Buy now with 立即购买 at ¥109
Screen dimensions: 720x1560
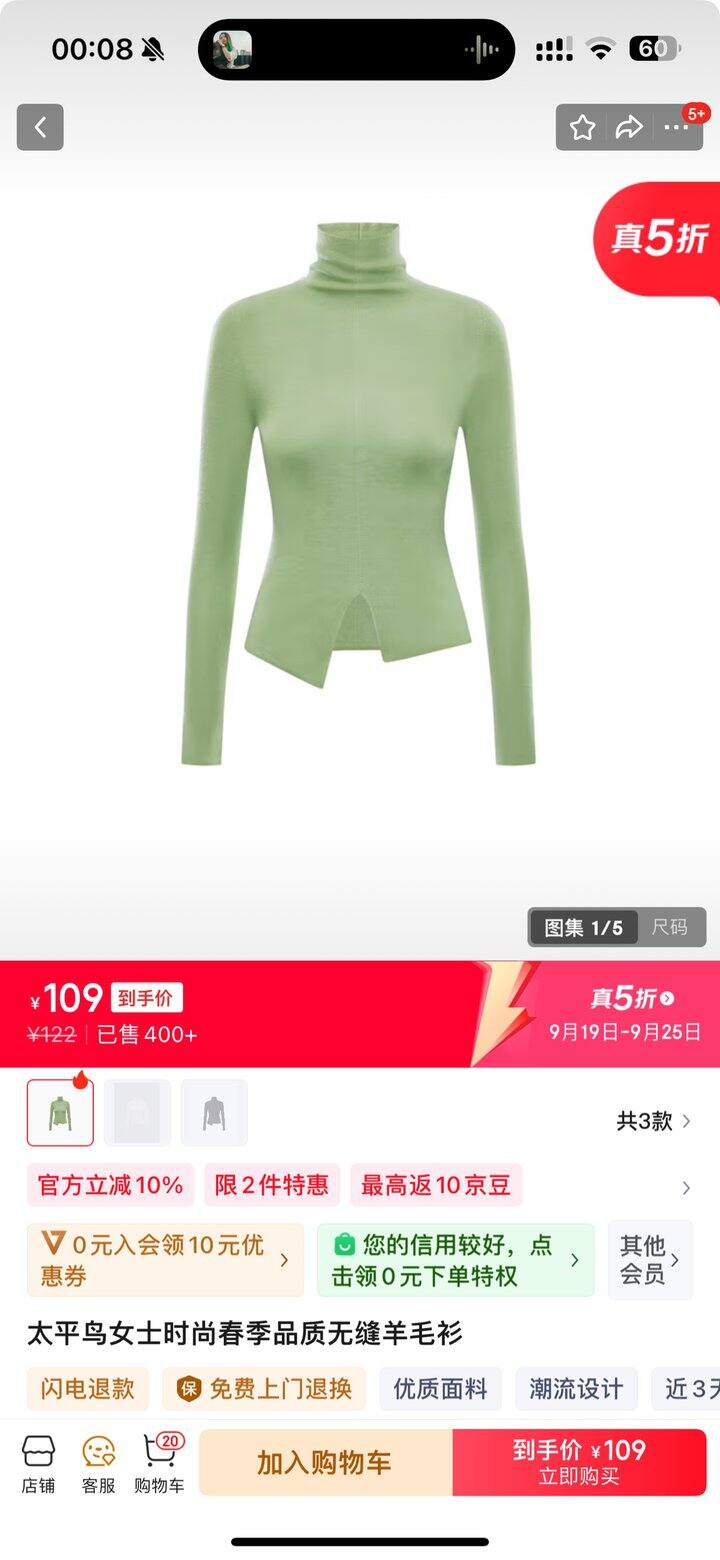[x=579, y=1462]
